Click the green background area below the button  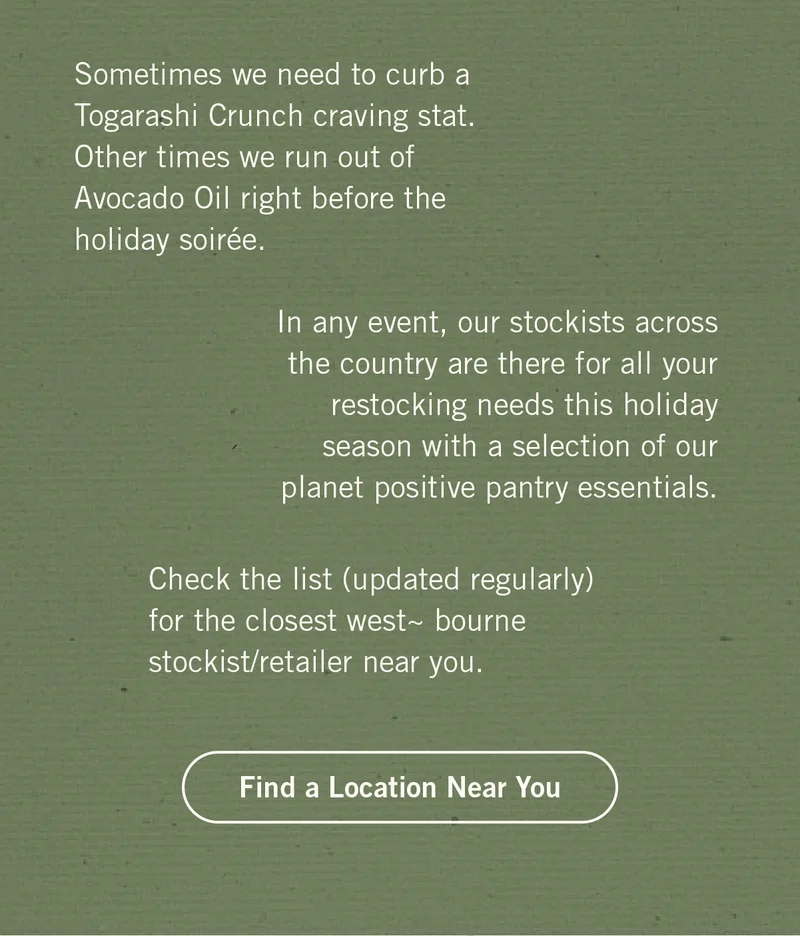[400, 880]
